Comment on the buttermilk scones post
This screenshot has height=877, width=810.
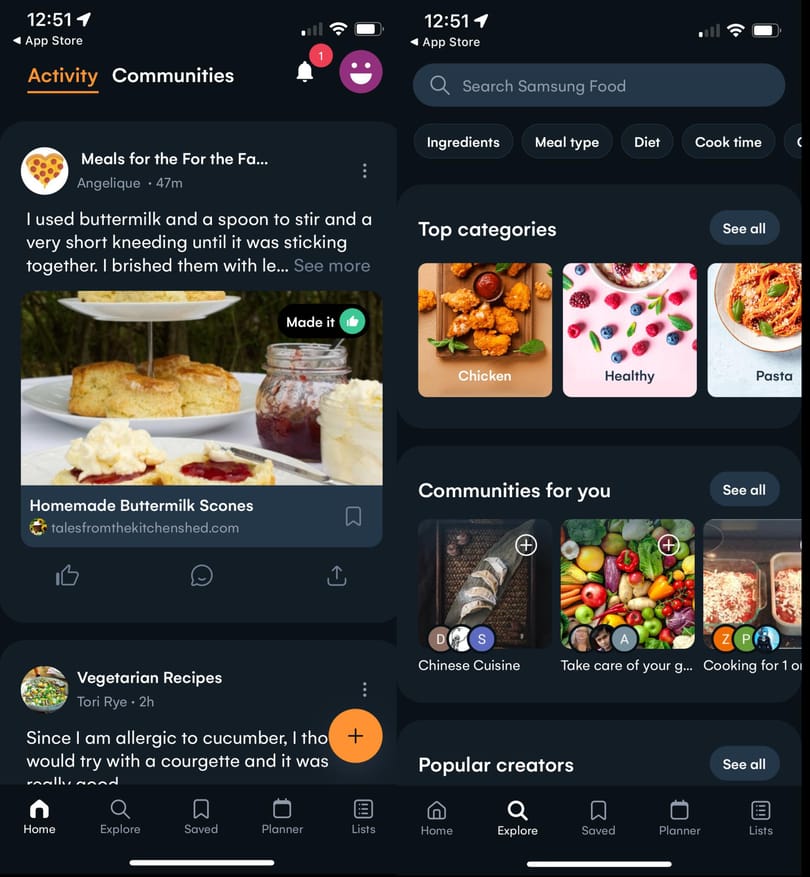pos(201,576)
